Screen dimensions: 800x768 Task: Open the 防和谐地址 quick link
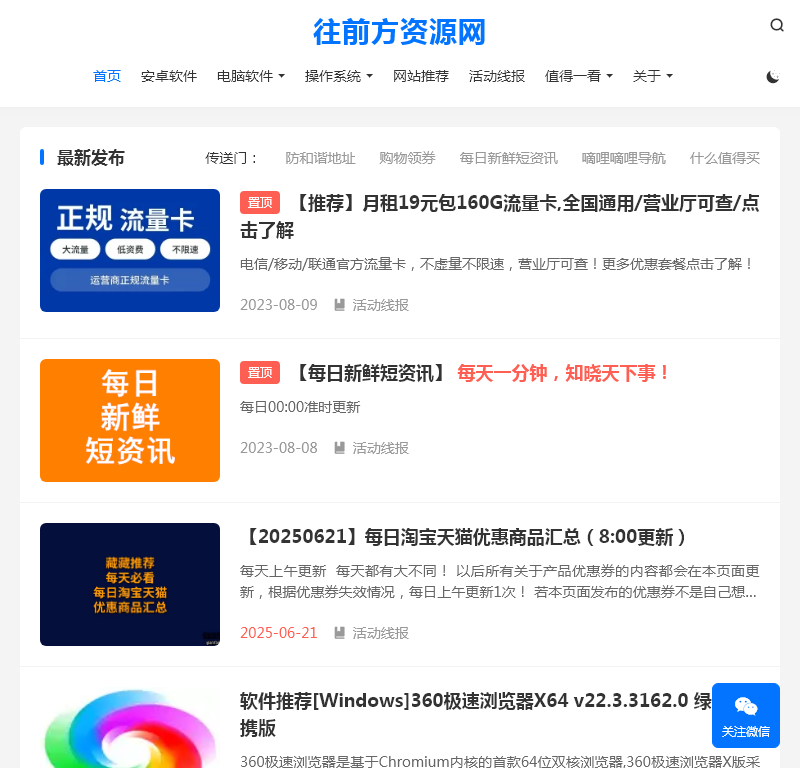320,158
